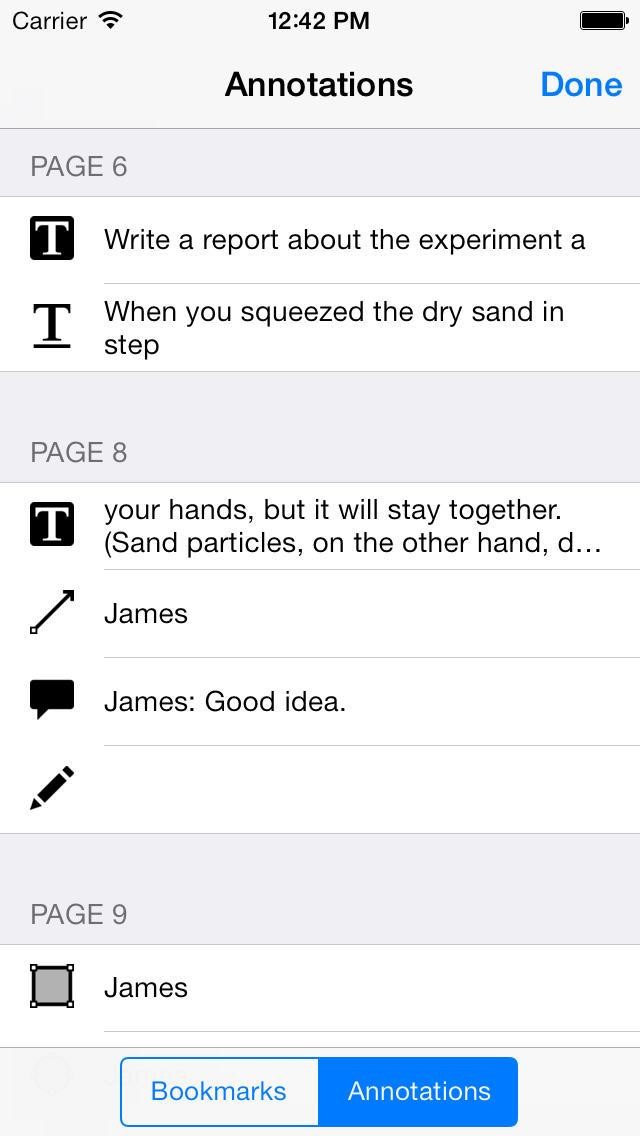640x1136 pixels.
Task: Tap Done to close Annotations
Action: point(581,85)
